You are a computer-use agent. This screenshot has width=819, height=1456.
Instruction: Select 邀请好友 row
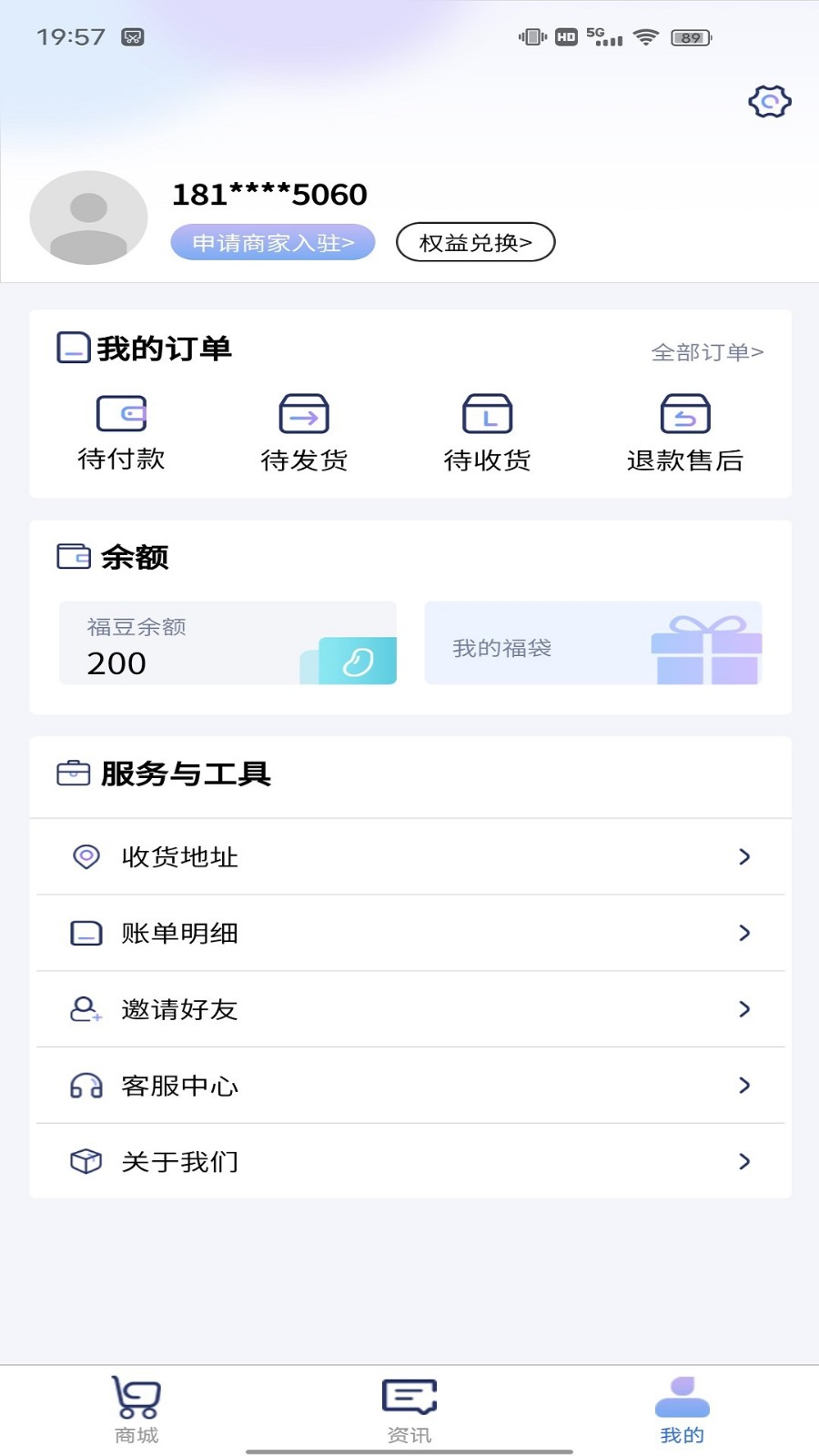pos(409,1009)
